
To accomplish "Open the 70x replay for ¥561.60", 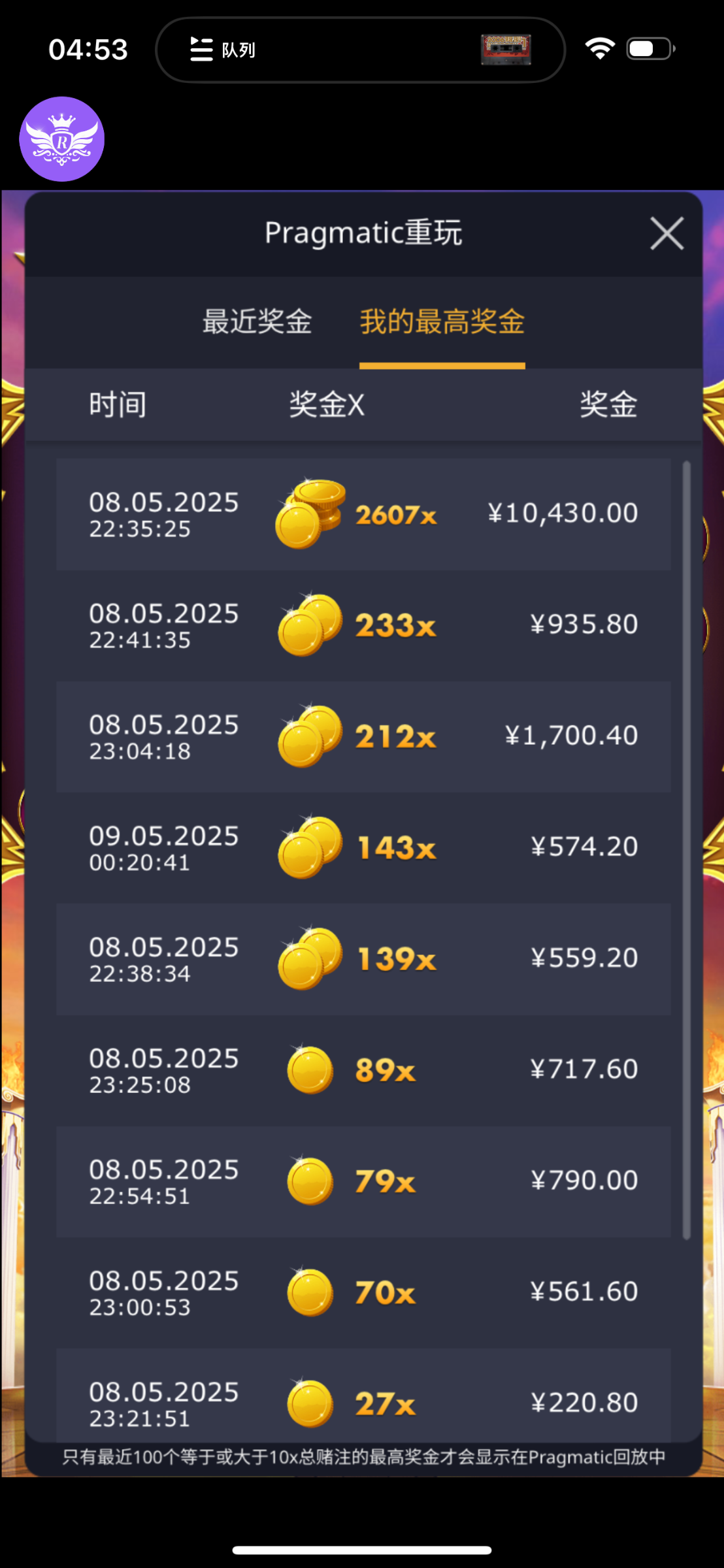I will (363, 1292).
